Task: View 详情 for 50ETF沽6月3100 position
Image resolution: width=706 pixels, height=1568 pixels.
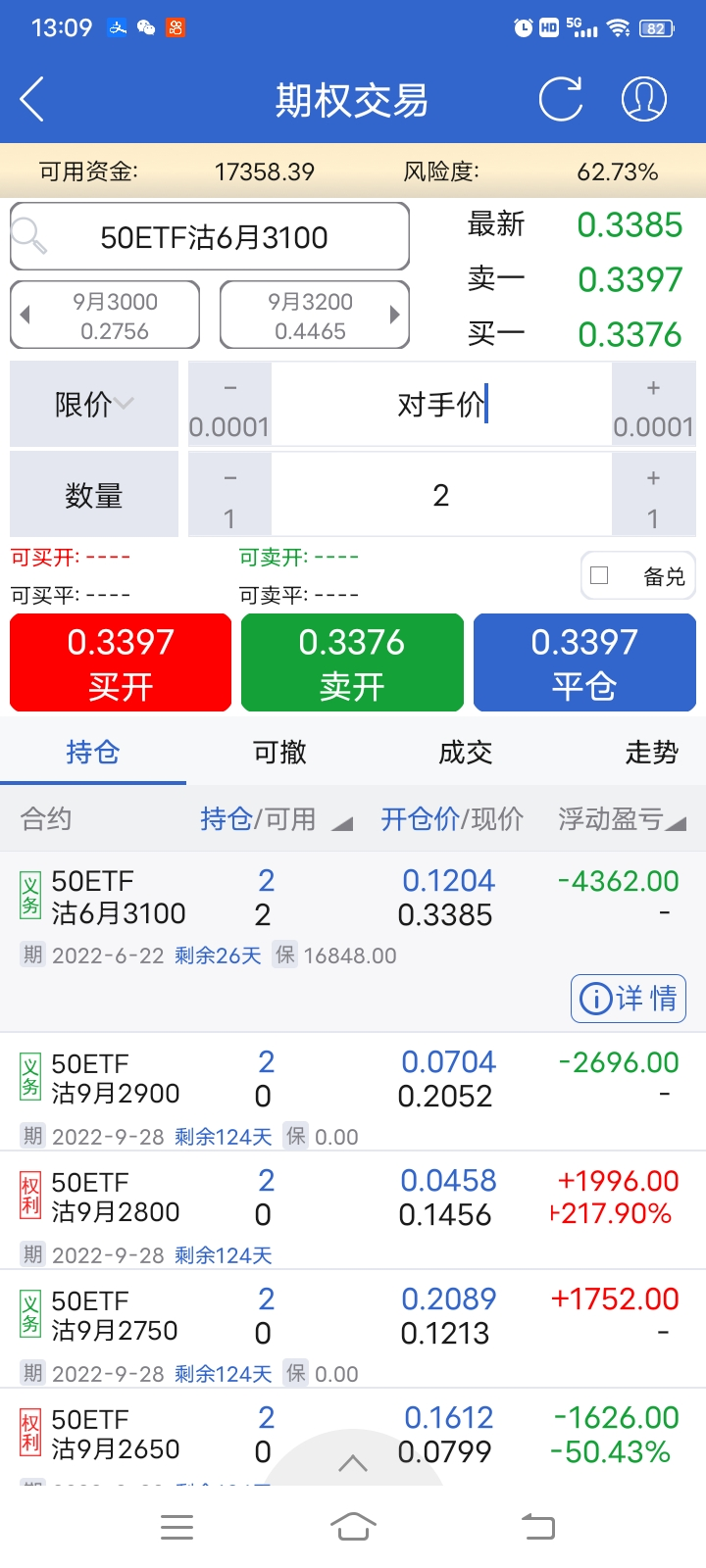Action: [629, 999]
